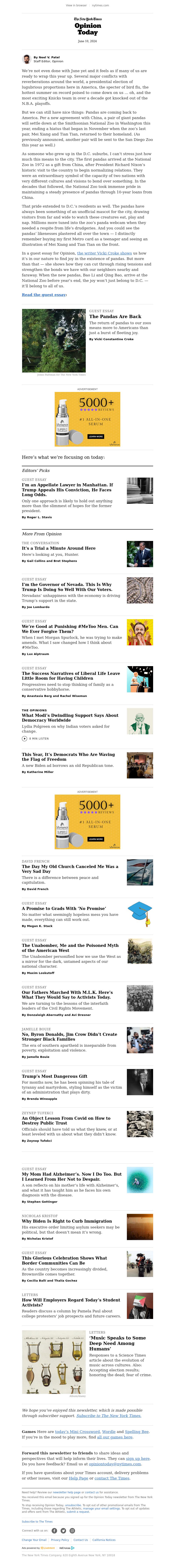
Task: Open the Governor of Nevada guest essay
Action: pos(67,587)
